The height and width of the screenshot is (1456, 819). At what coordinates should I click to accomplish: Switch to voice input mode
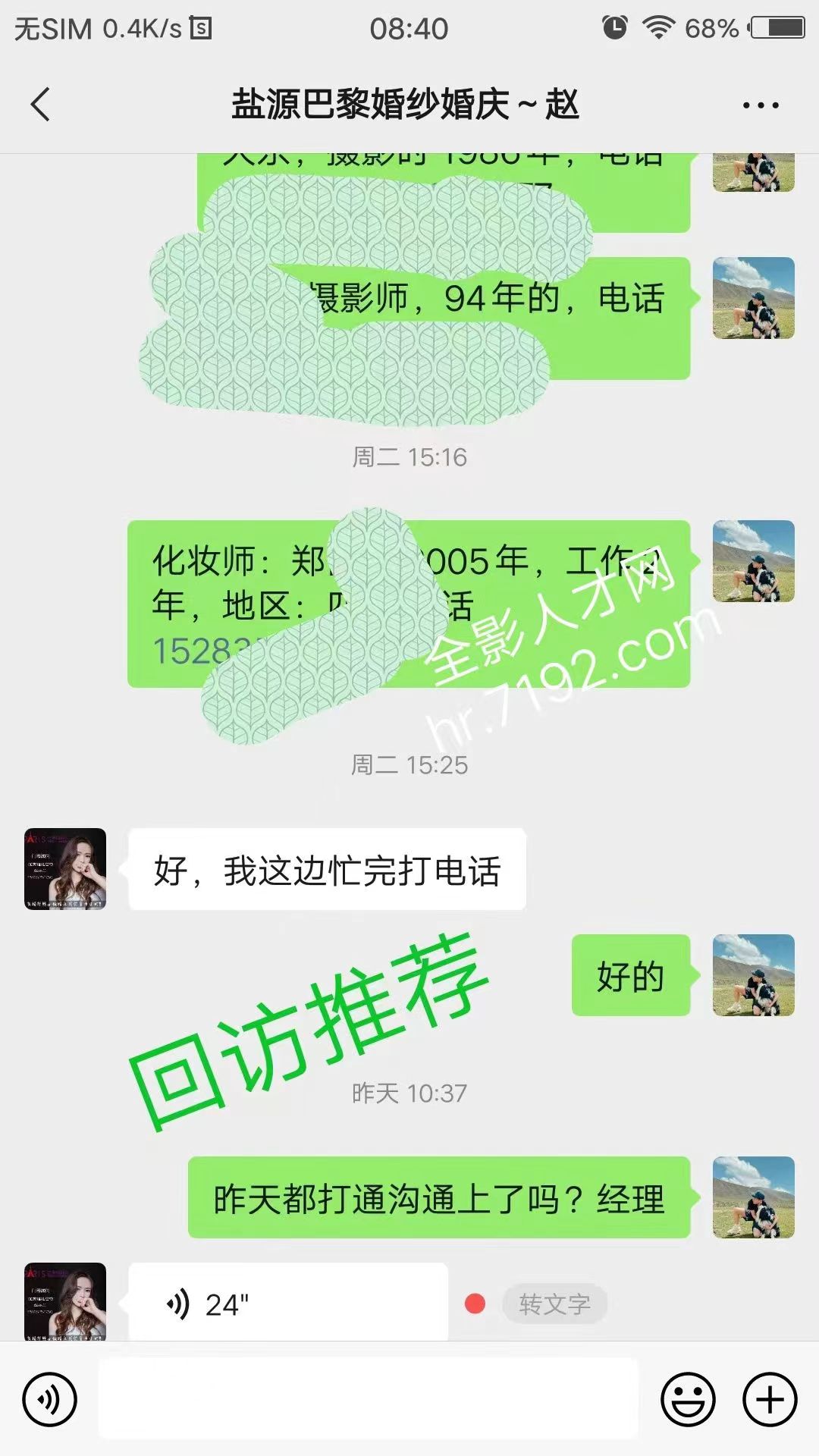(50, 1400)
